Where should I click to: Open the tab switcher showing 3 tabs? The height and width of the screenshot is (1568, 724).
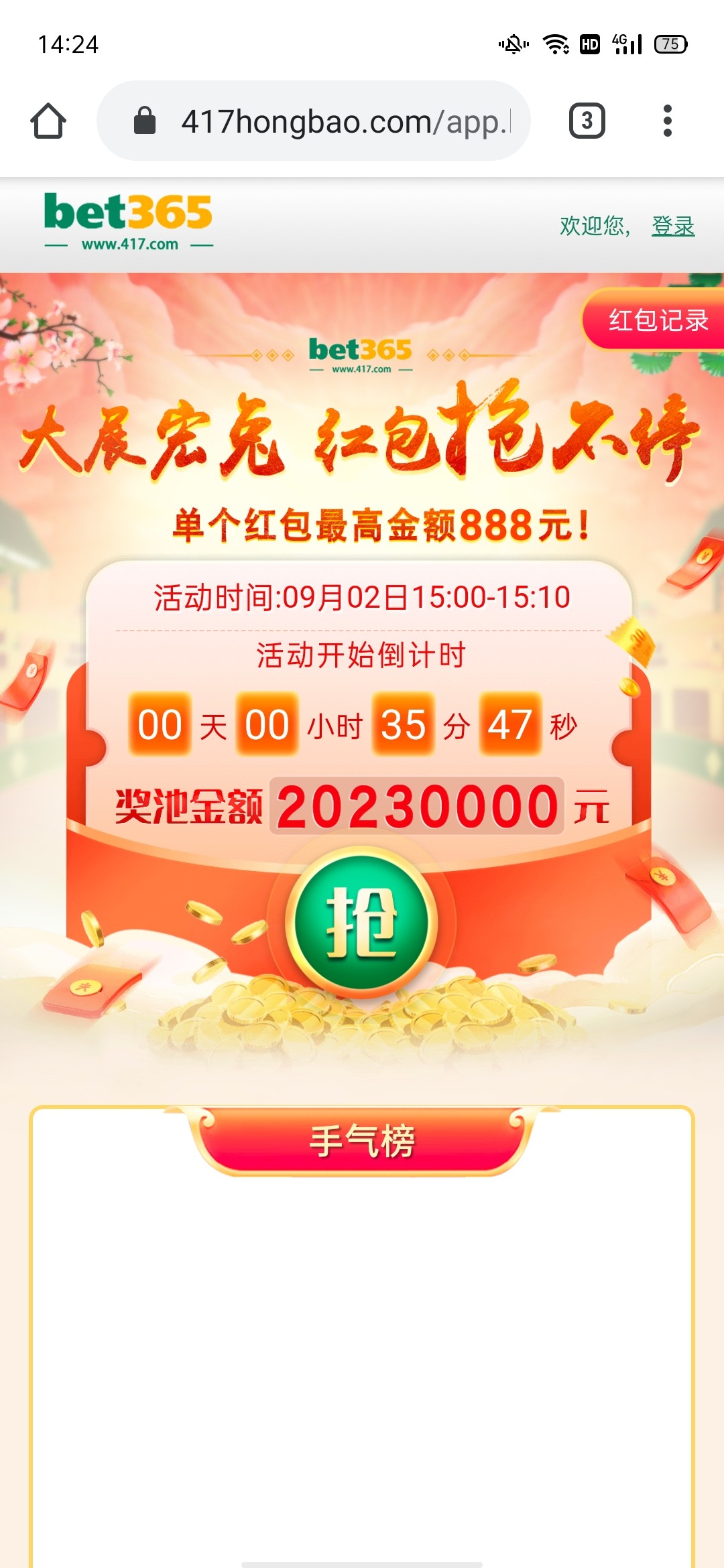click(x=587, y=121)
